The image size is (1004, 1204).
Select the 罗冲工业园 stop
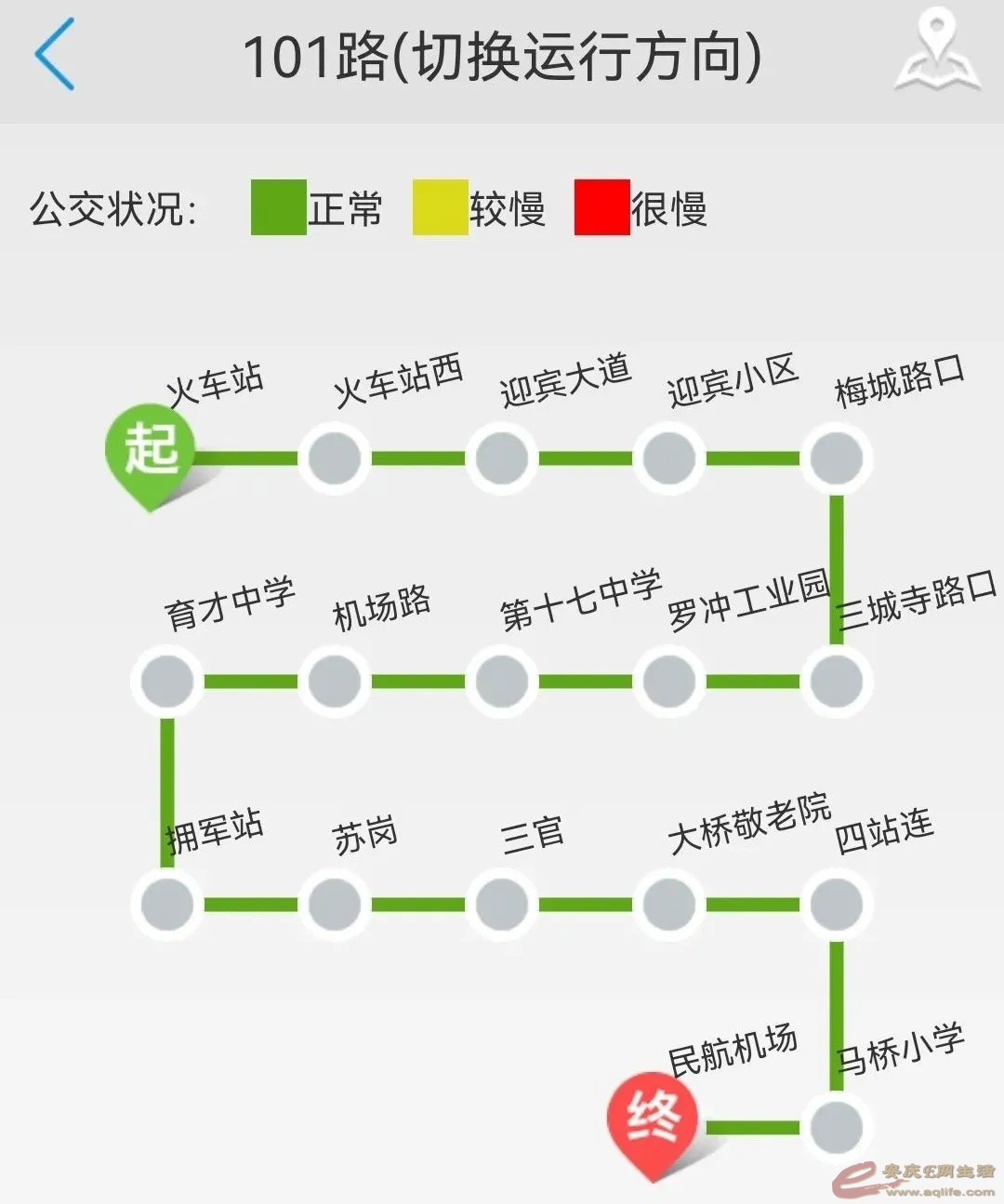[x=669, y=681]
